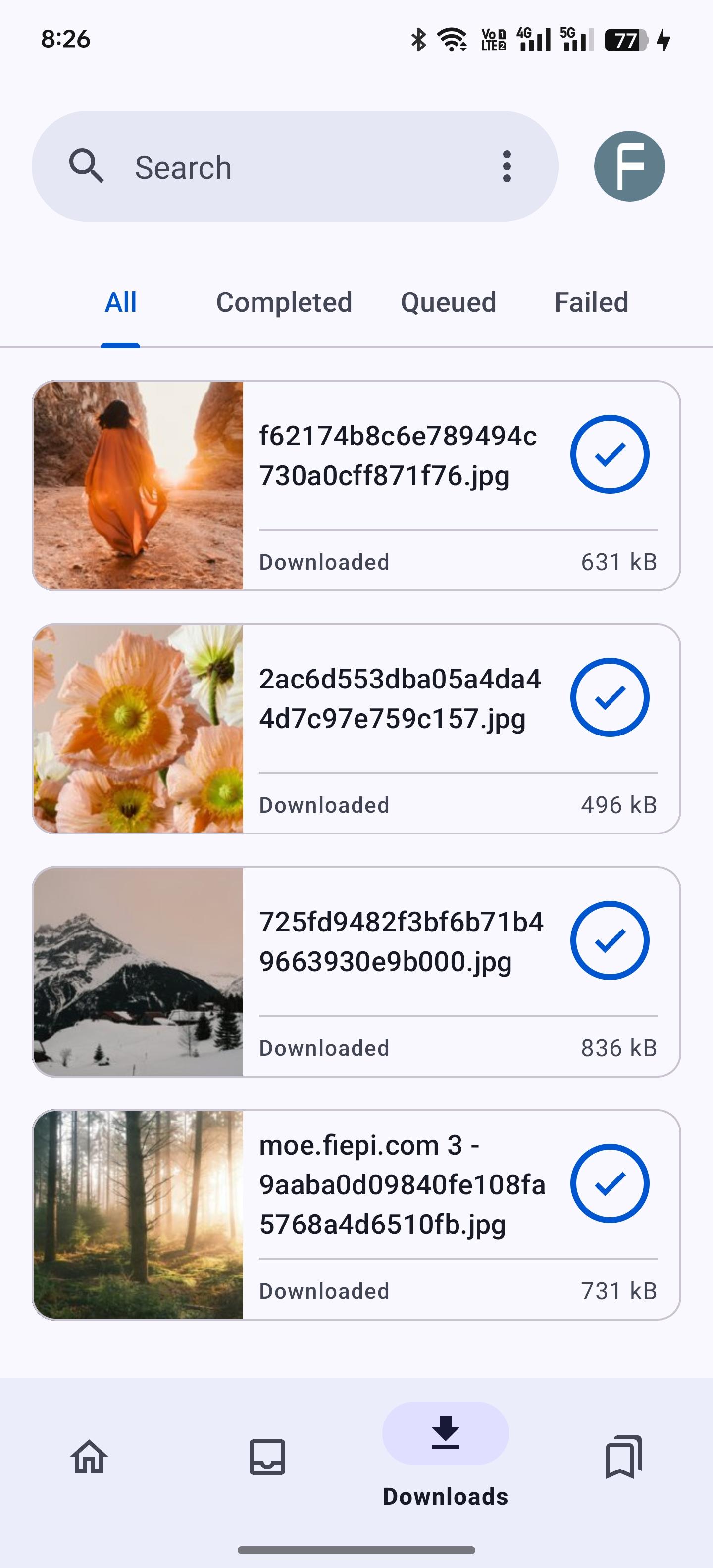This screenshot has height=1568, width=713.
Task: Tap the checkmark on the 631 kB download
Action: 610,454
